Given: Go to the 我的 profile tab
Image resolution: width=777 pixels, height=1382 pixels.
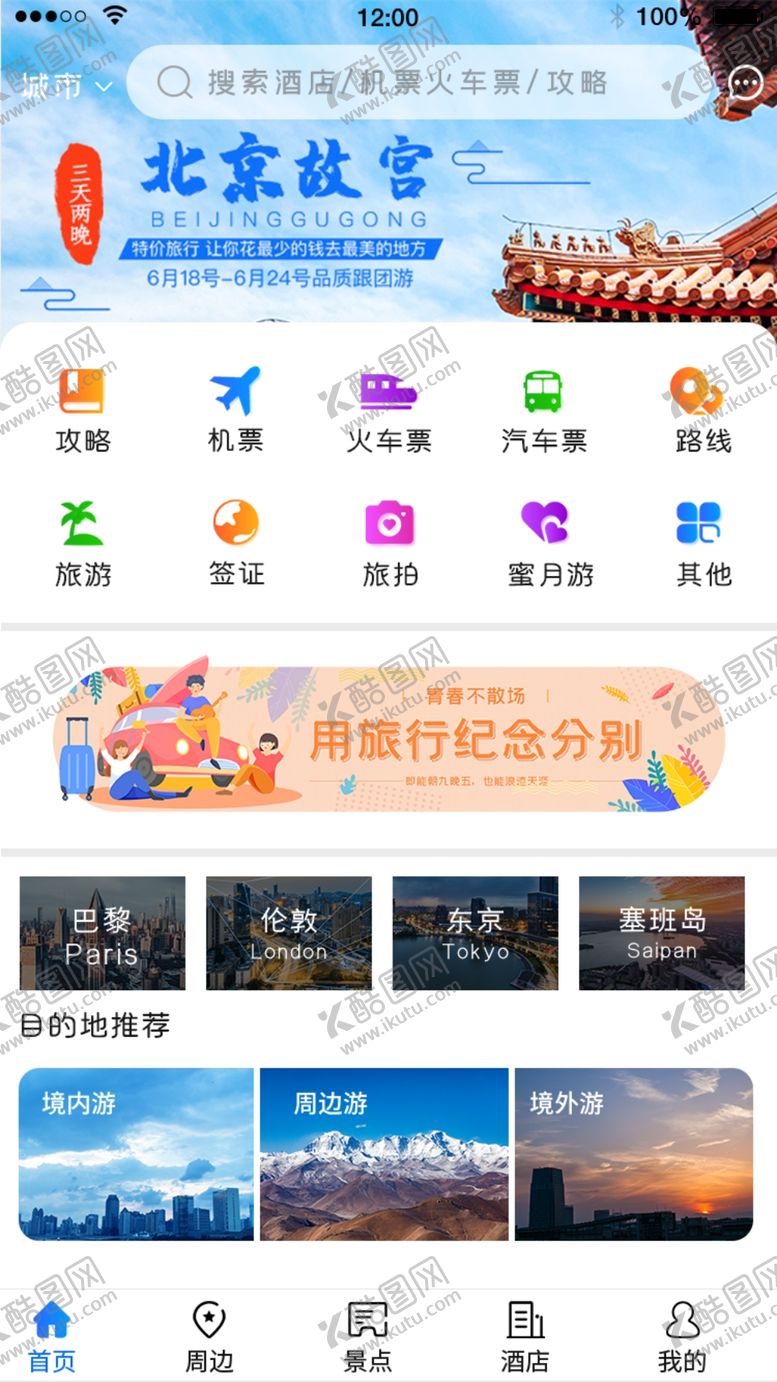Looking at the screenshot, I should (x=682, y=1337).
